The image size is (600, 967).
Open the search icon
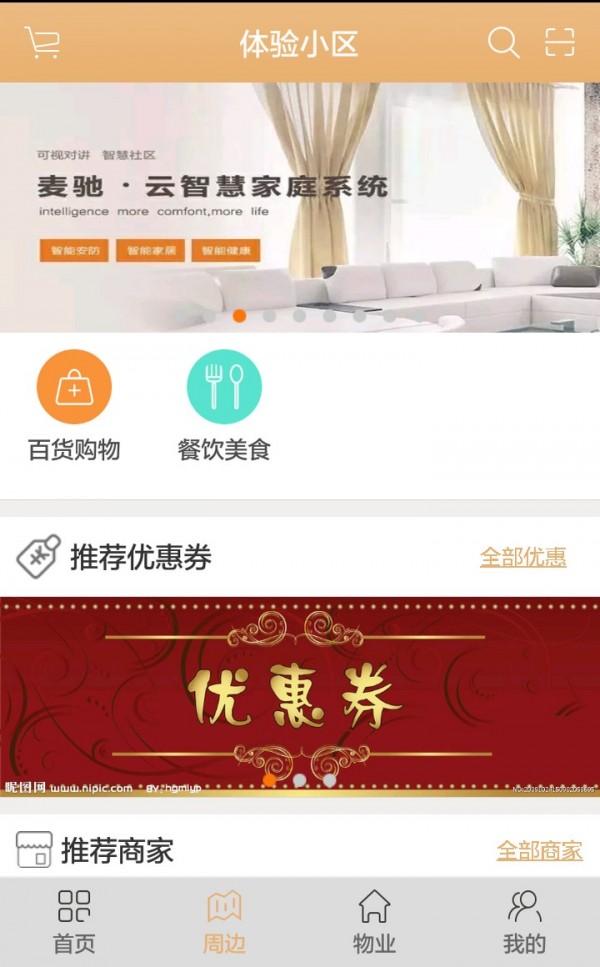pyautogui.click(x=503, y=43)
